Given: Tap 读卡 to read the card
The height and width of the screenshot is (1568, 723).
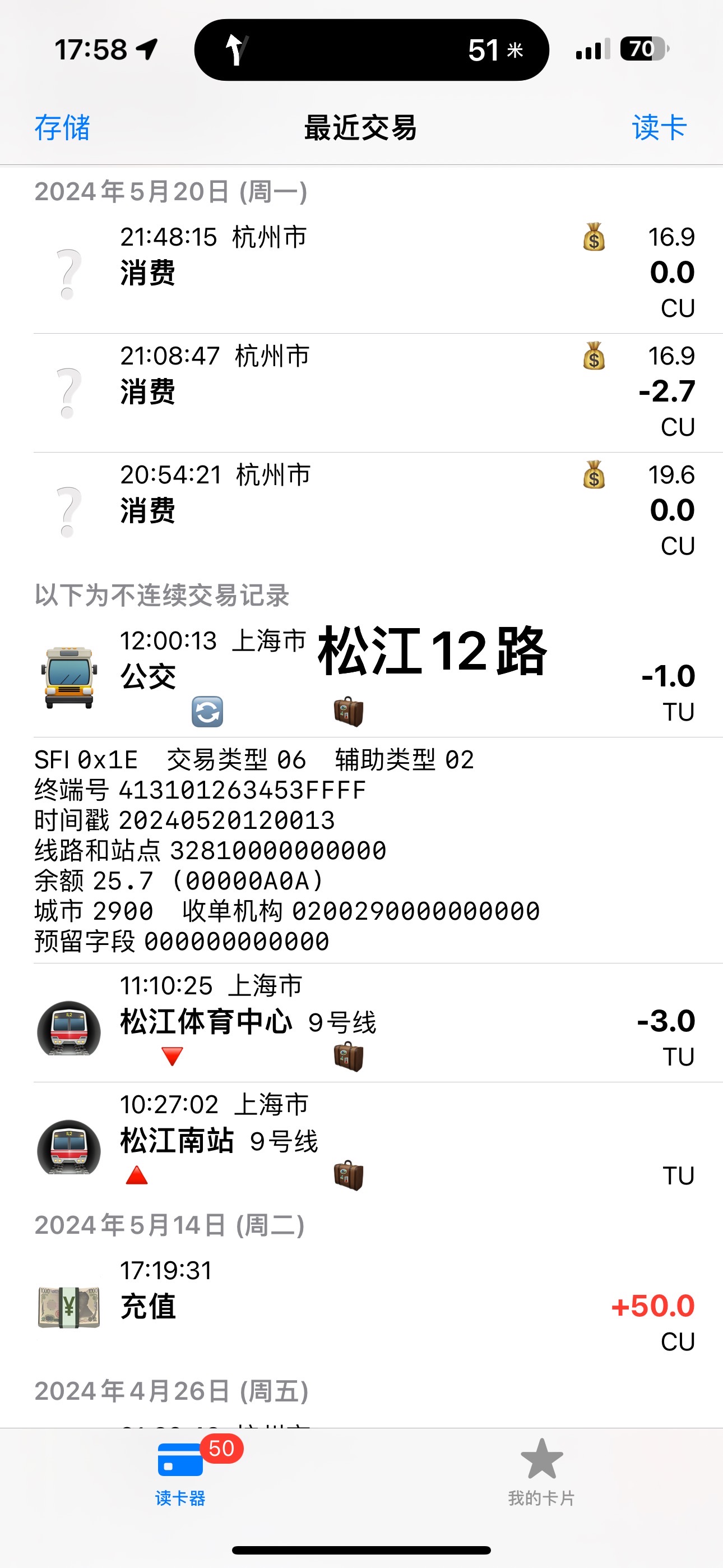Looking at the screenshot, I should coord(660,128).
